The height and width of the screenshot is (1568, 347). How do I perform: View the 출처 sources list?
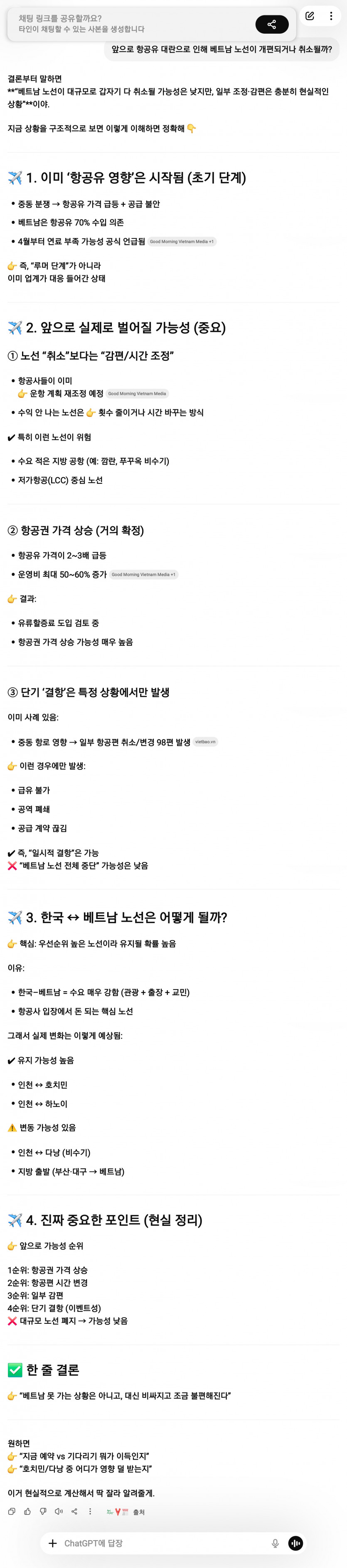click(126, 1512)
